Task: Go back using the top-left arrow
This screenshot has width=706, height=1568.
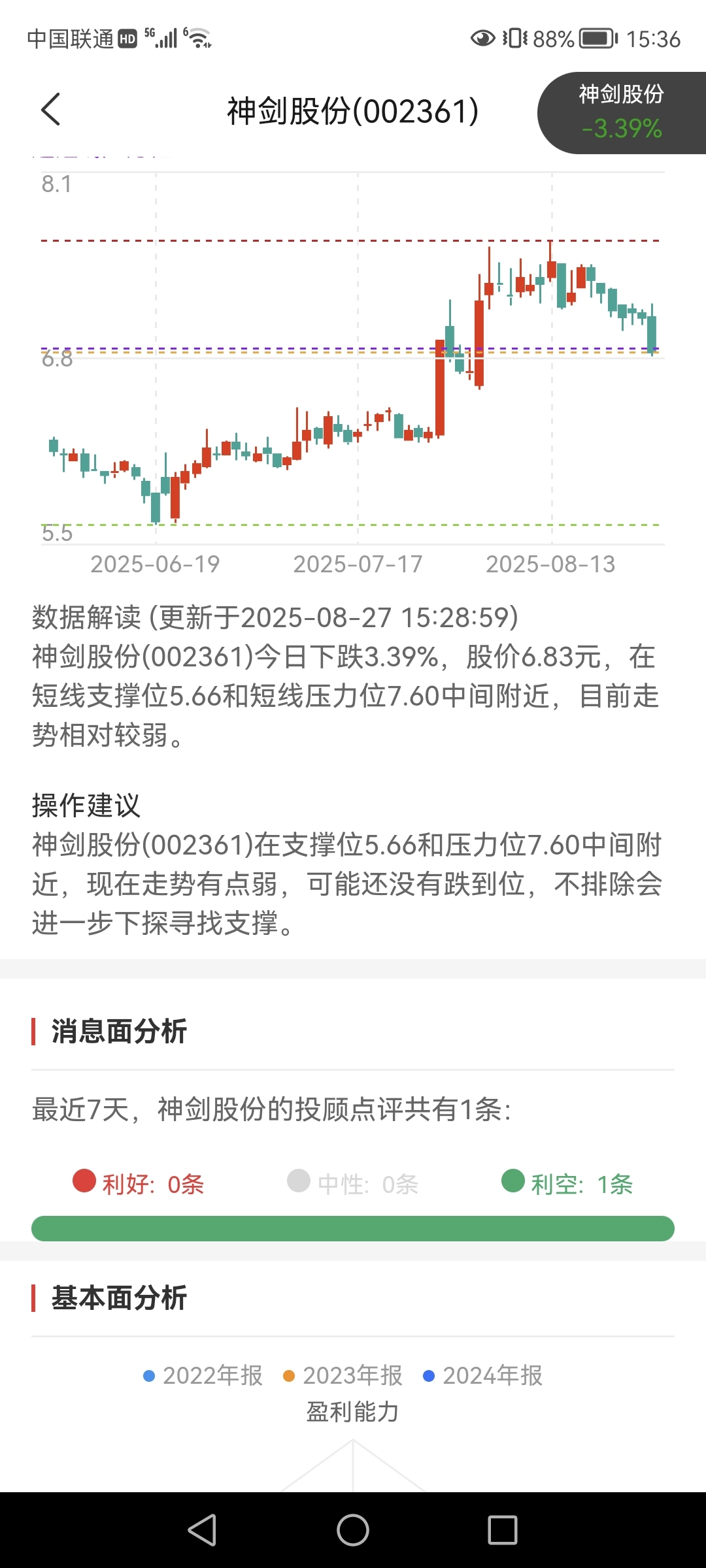Action: click(51, 109)
